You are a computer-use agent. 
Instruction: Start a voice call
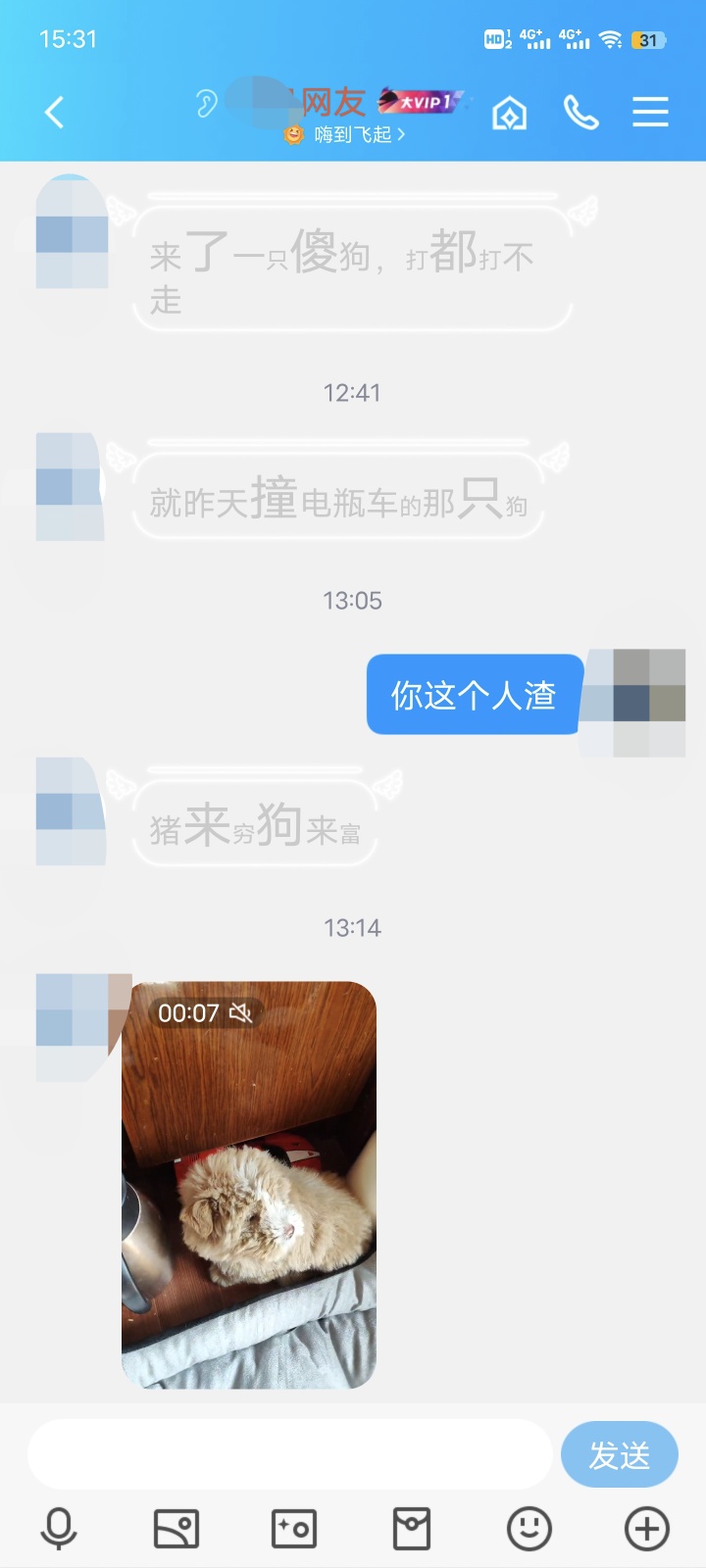point(580,114)
